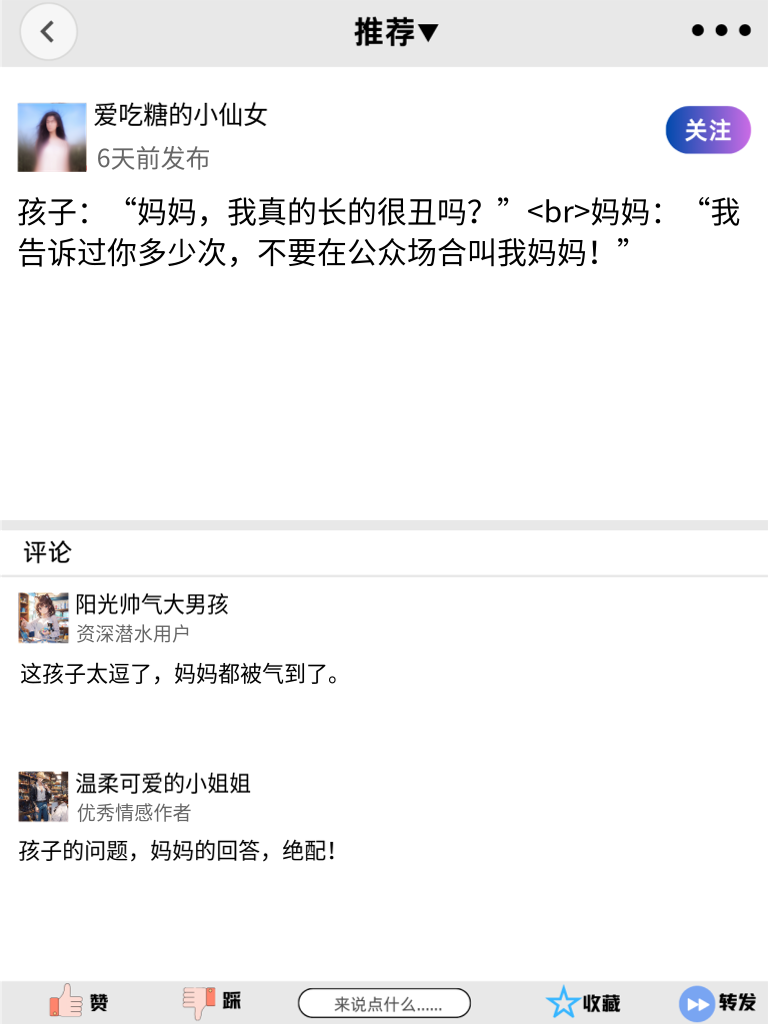Open the profile of 爱吃糖的小仙女 via avatar

(x=51, y=136)
